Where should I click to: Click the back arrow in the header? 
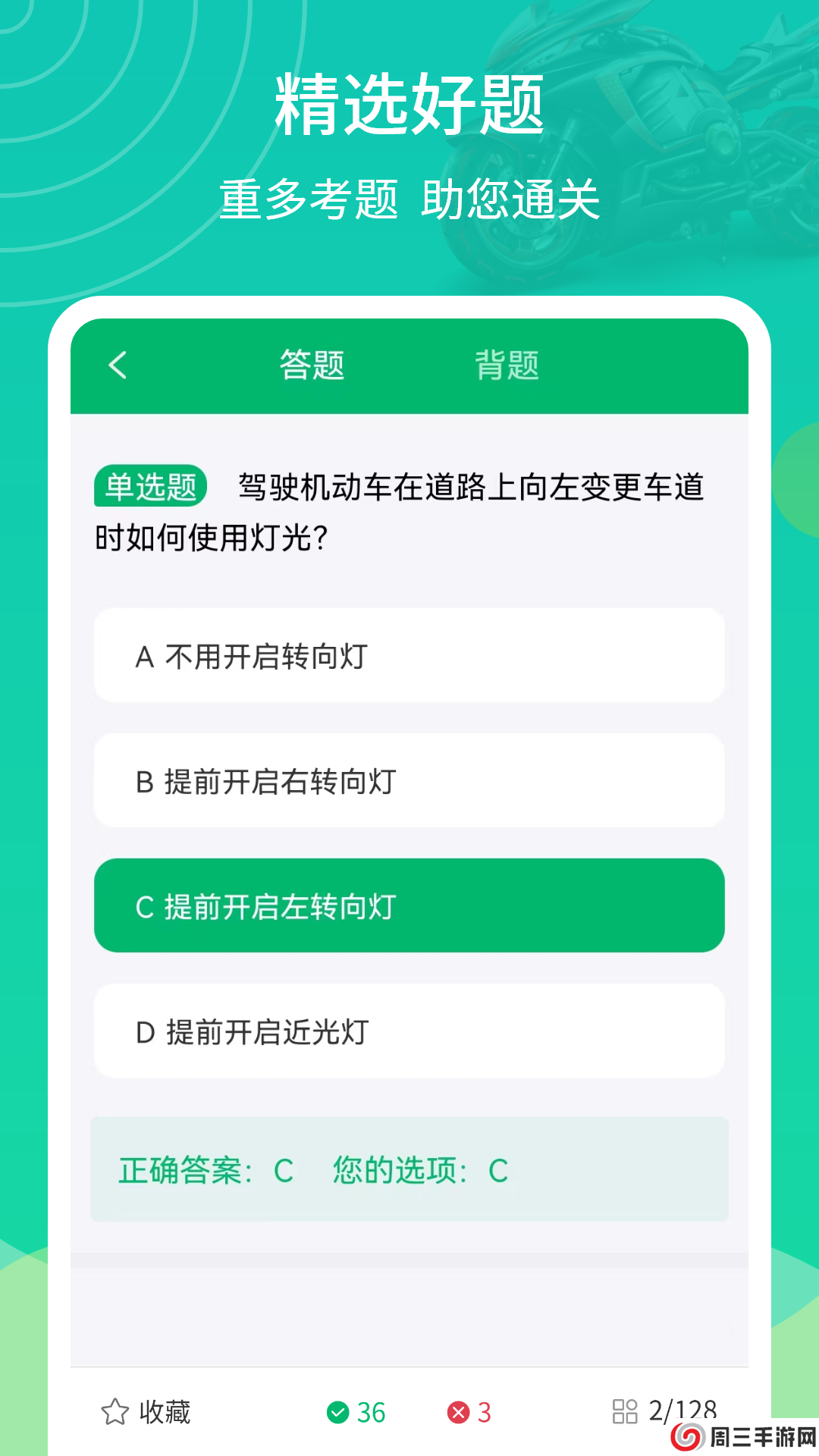[116, 366]
